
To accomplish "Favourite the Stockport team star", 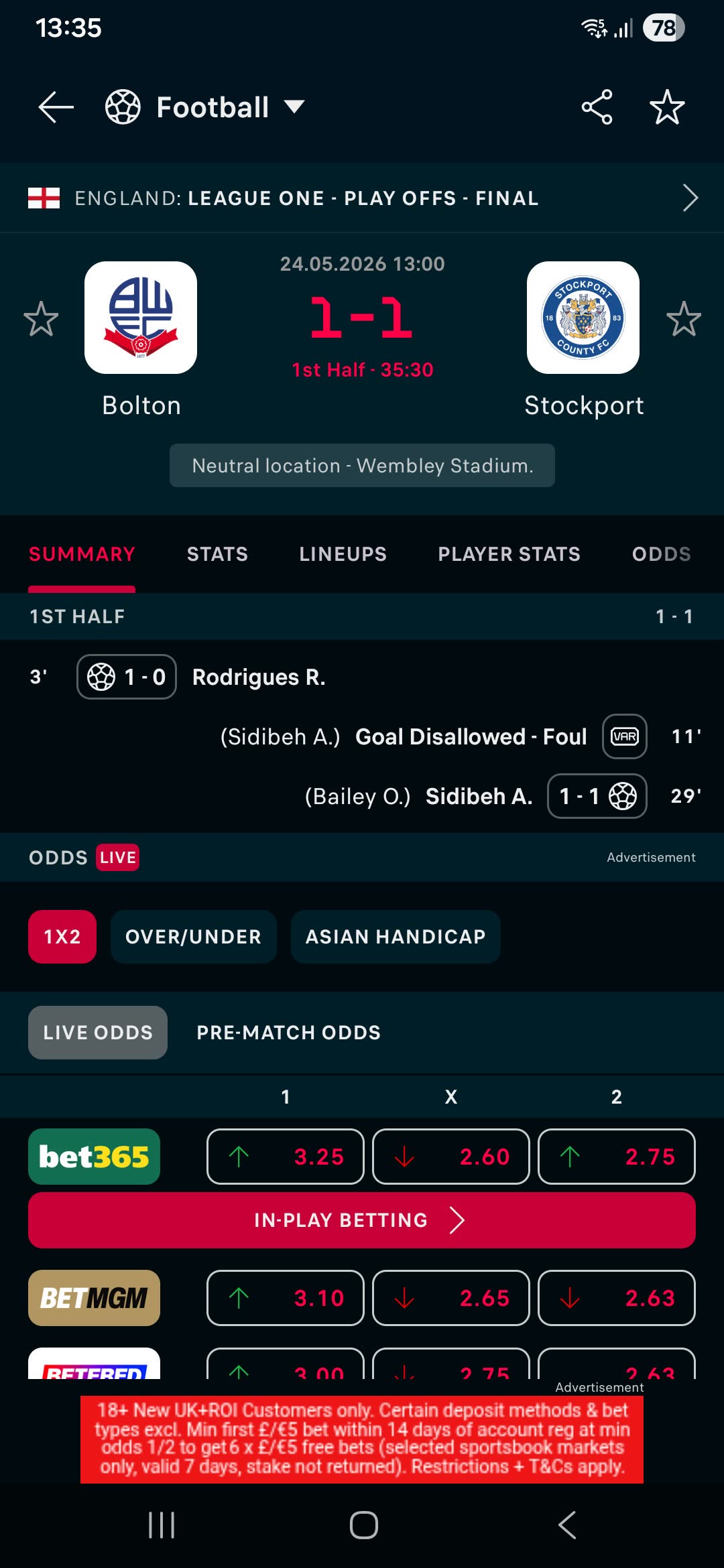I will pyautogui.click(x=684, y=318).
